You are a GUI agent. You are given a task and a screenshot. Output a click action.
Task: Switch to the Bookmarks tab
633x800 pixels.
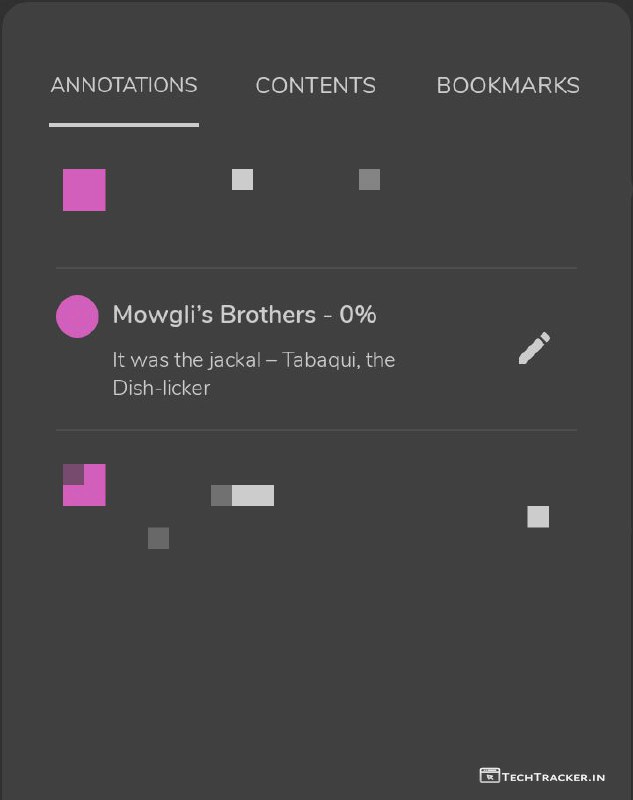(508, 86)
